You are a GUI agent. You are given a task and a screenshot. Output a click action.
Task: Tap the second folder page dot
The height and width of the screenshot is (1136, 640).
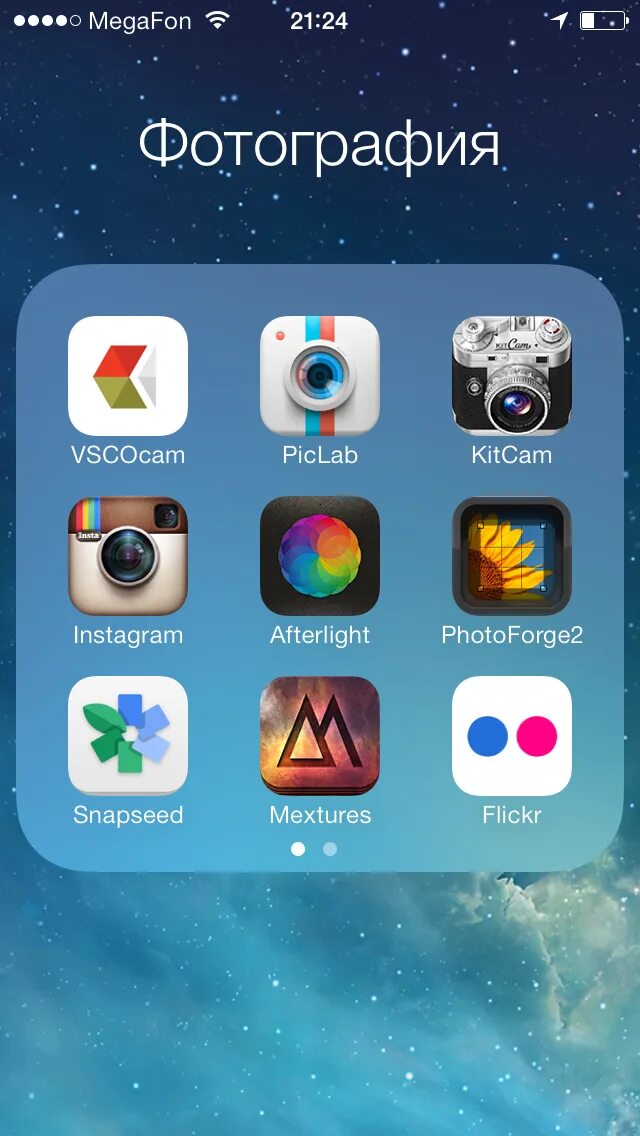pyautogui.click(x=330, y=849)
